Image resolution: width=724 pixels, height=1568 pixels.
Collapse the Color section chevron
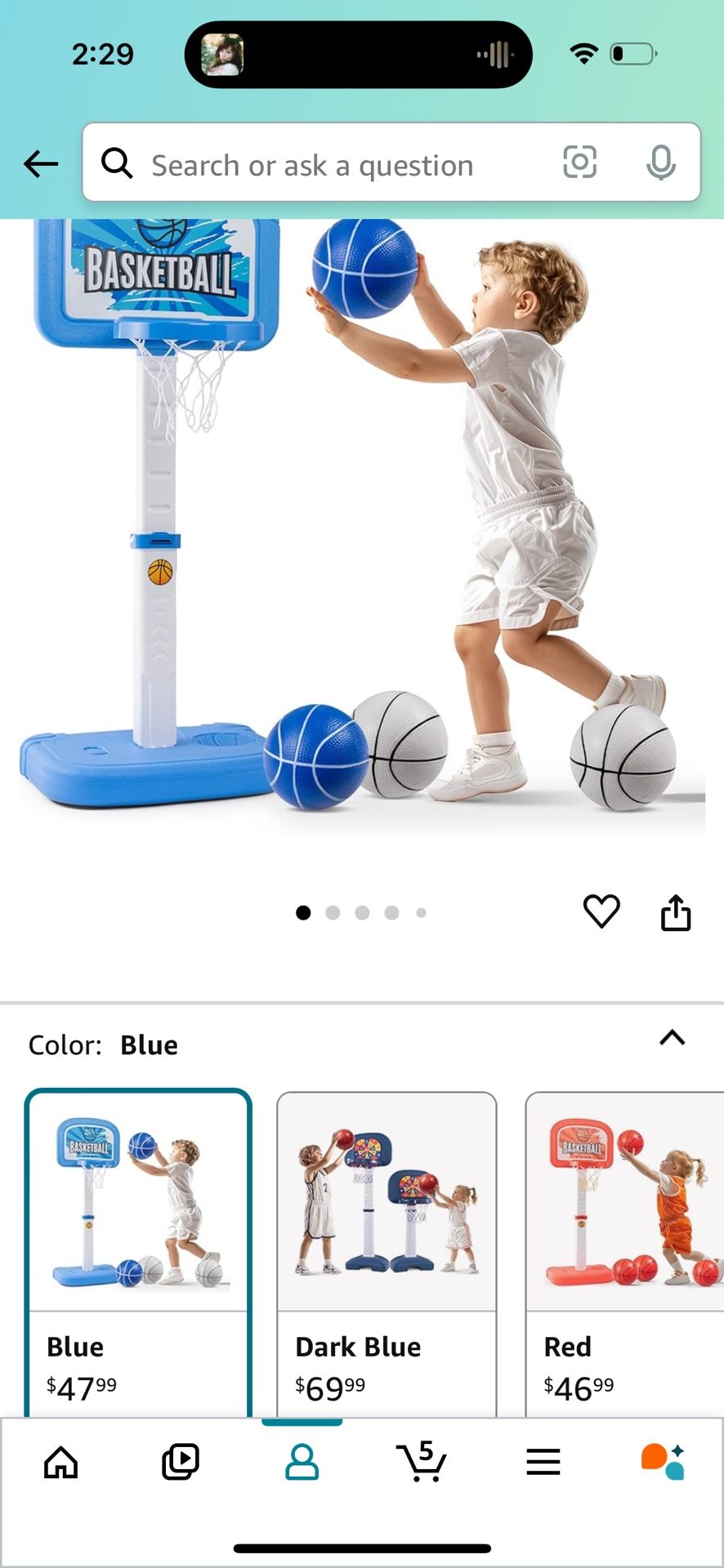coord(673,1038)
